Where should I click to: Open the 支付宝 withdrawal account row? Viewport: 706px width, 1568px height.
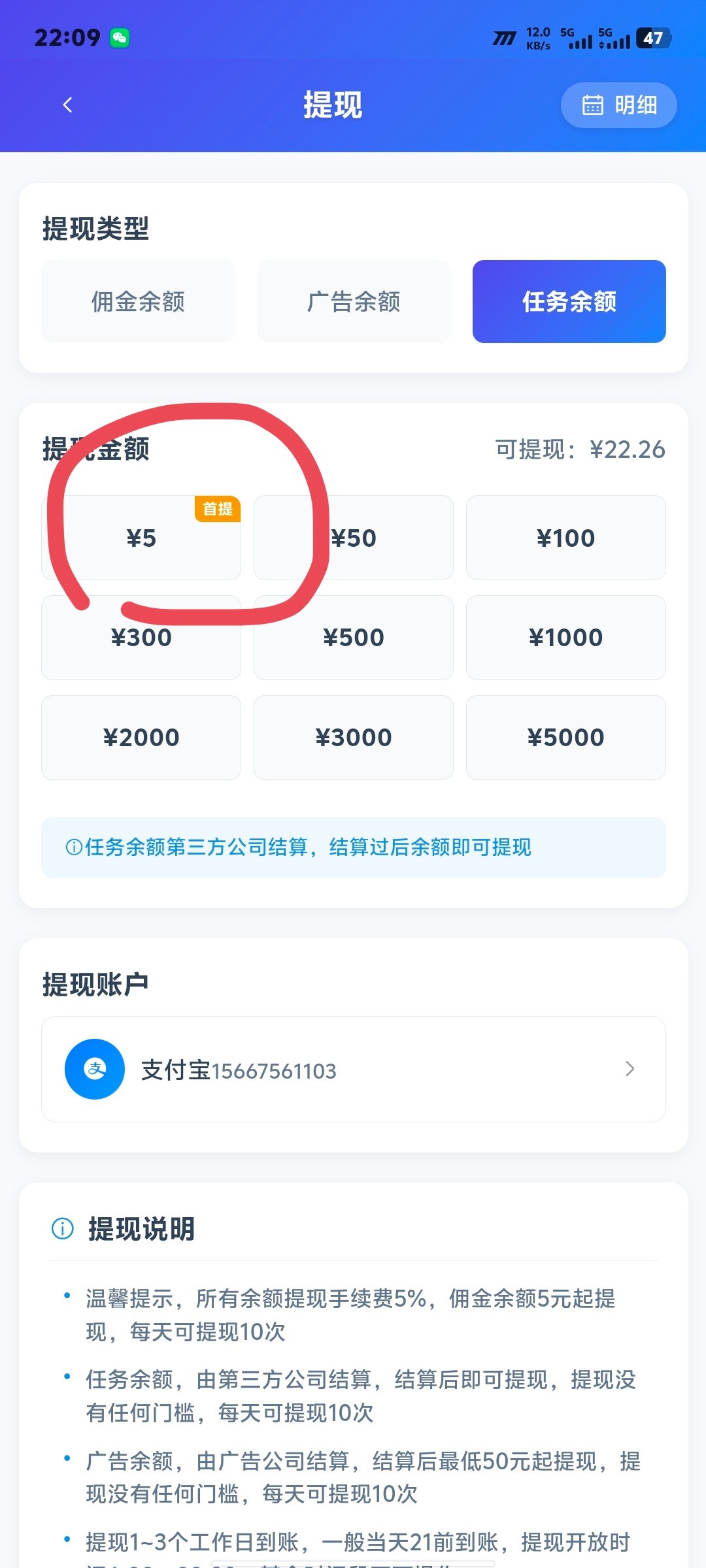(354, 1070)
